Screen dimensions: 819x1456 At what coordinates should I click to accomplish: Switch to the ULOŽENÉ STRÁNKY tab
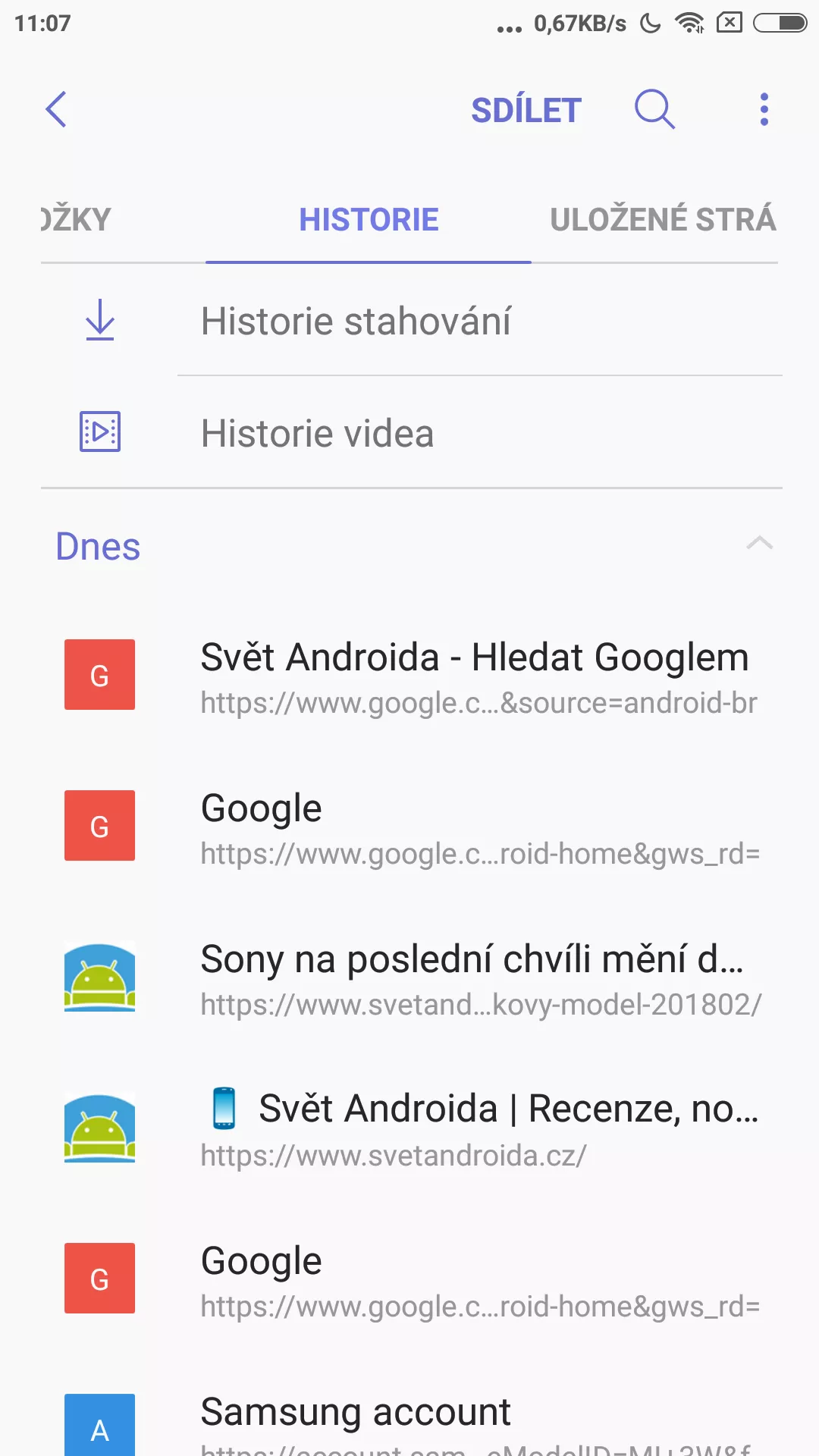pyautogui.click(x=663, y=219)
